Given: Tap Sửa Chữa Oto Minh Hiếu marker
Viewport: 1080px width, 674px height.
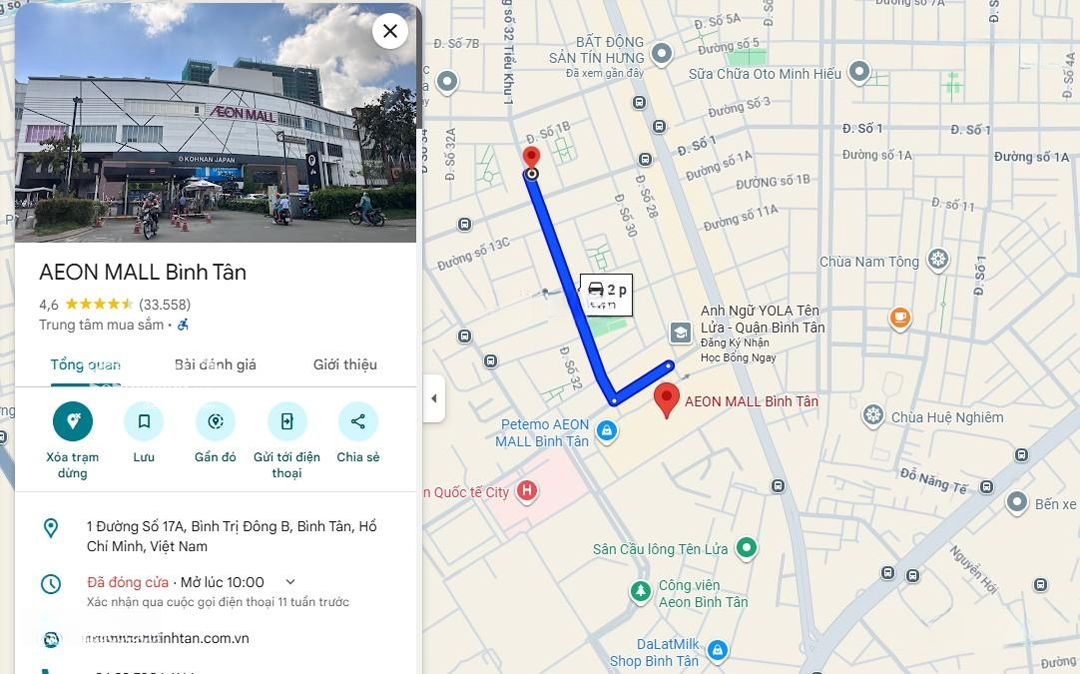Looking at the screenshot, I should coord(859,72).
